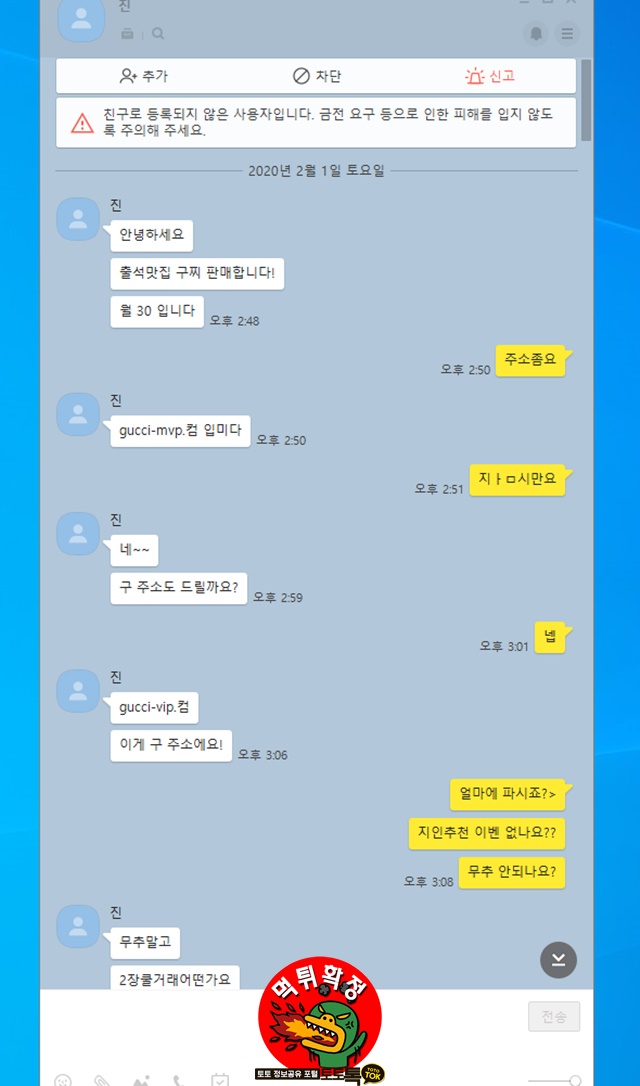The height and width of the screenshot is (1086, 640).
Task: Jump to latest message with down arrow
Action: point(558,960)
